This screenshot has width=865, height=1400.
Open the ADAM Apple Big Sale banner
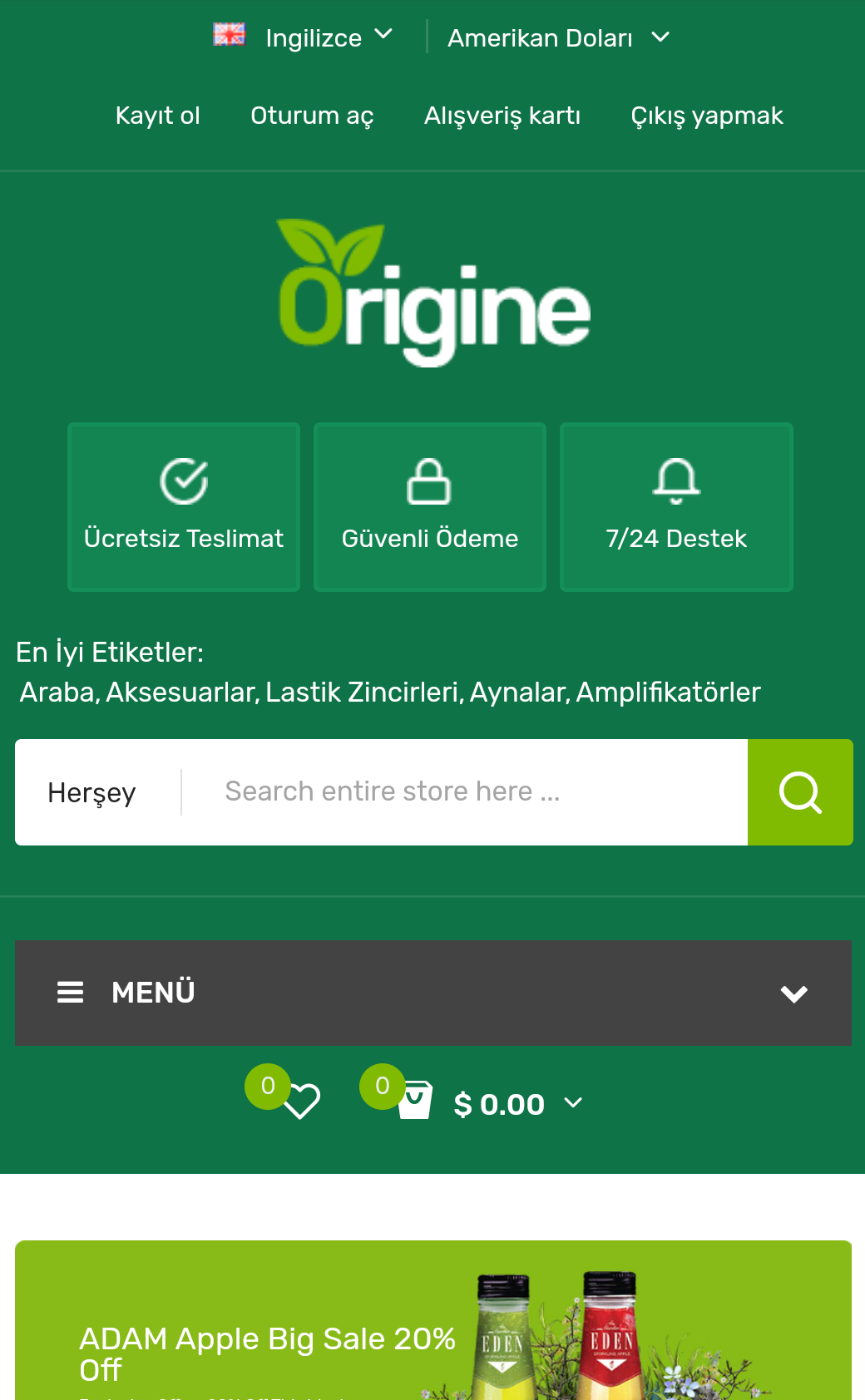432,1330
